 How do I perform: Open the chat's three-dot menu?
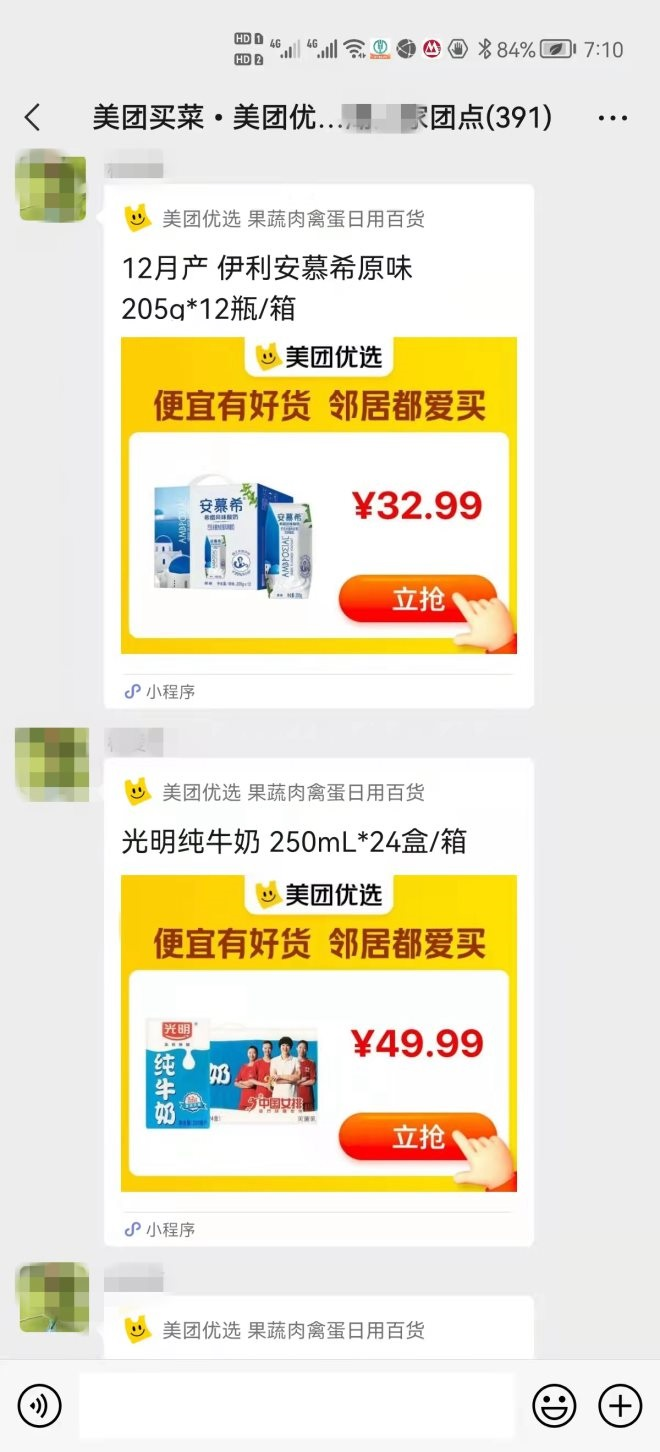(612, 119)
